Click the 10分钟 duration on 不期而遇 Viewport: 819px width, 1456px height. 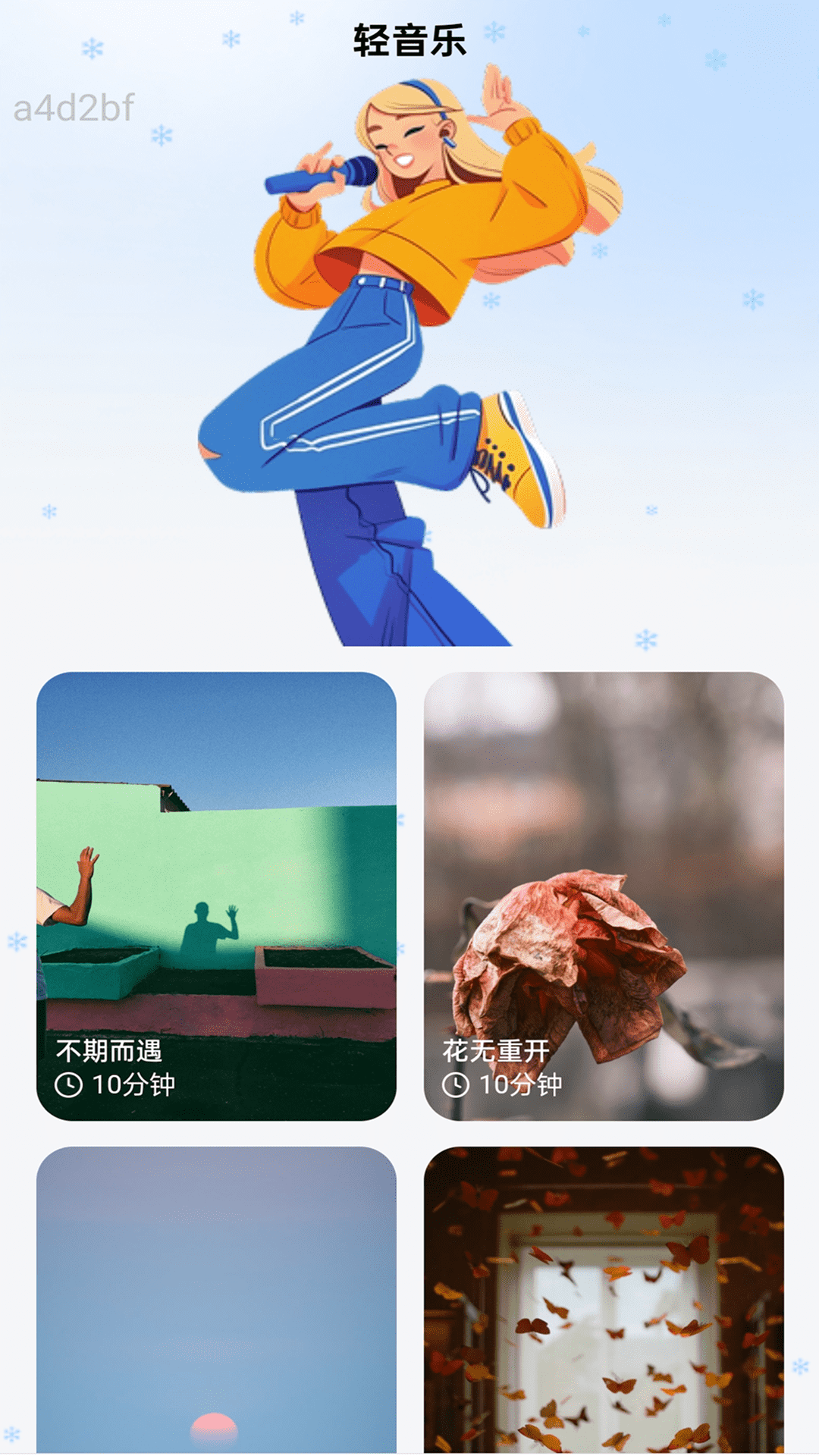pyautogui.click(x=136, y=1084)
